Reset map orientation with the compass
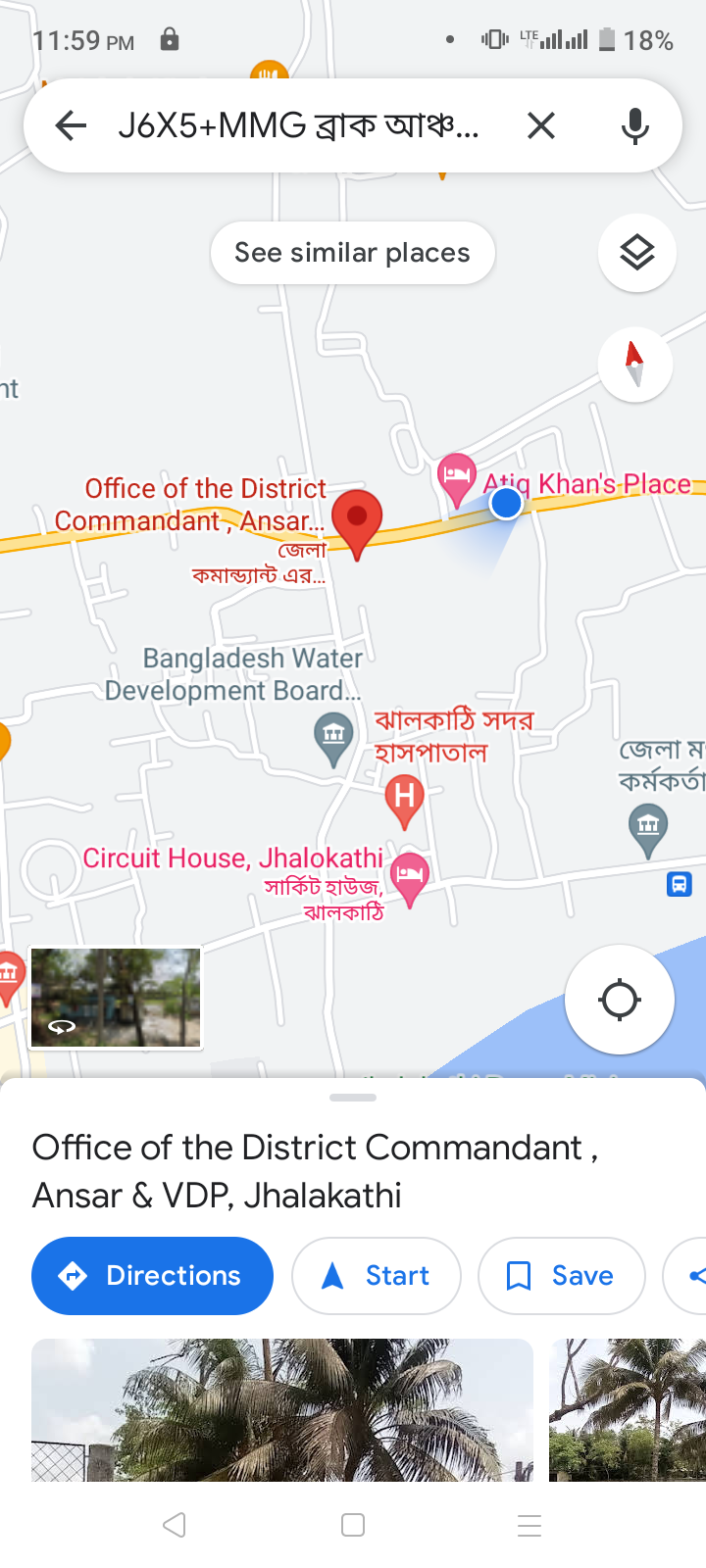706x1568 pixels. 635,364
